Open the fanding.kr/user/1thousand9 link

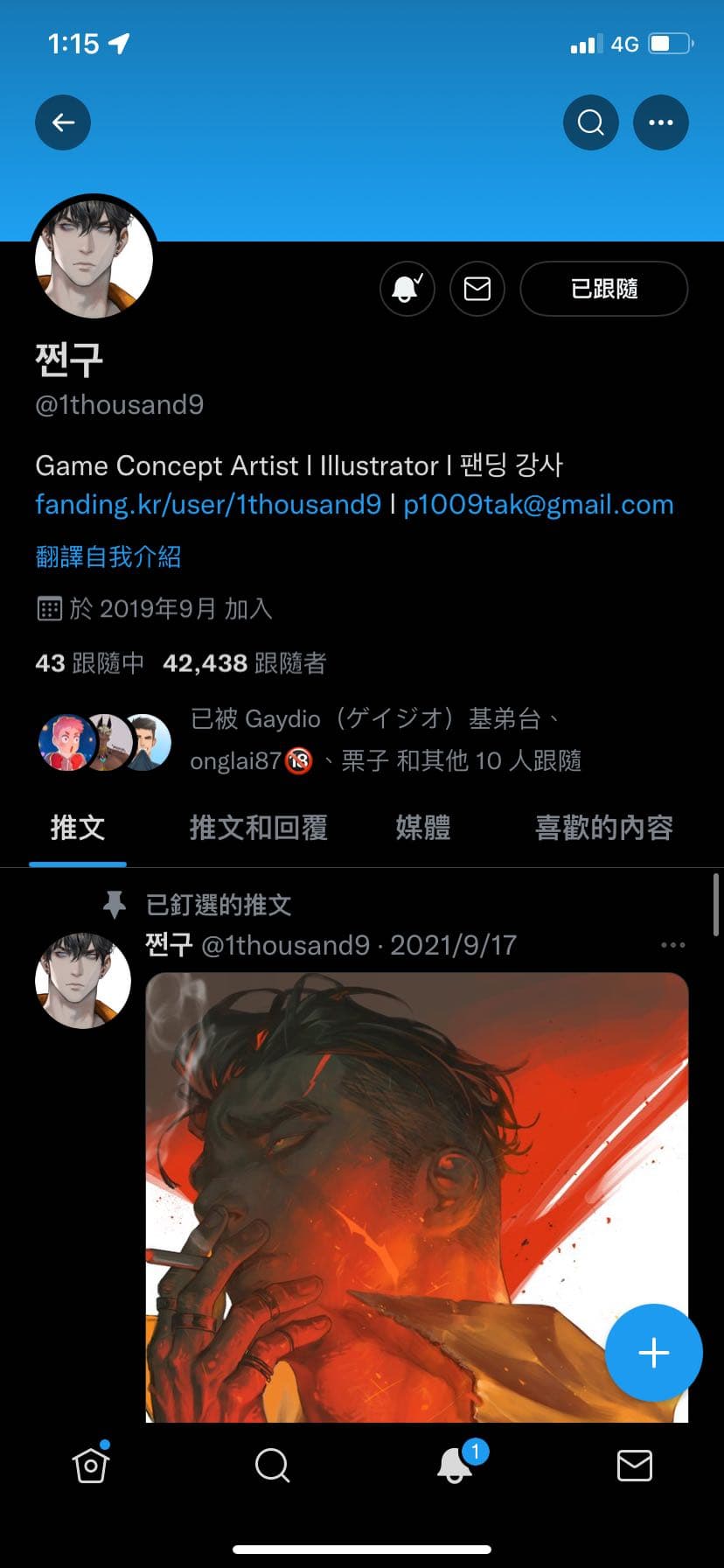click(x=208, y=505)
